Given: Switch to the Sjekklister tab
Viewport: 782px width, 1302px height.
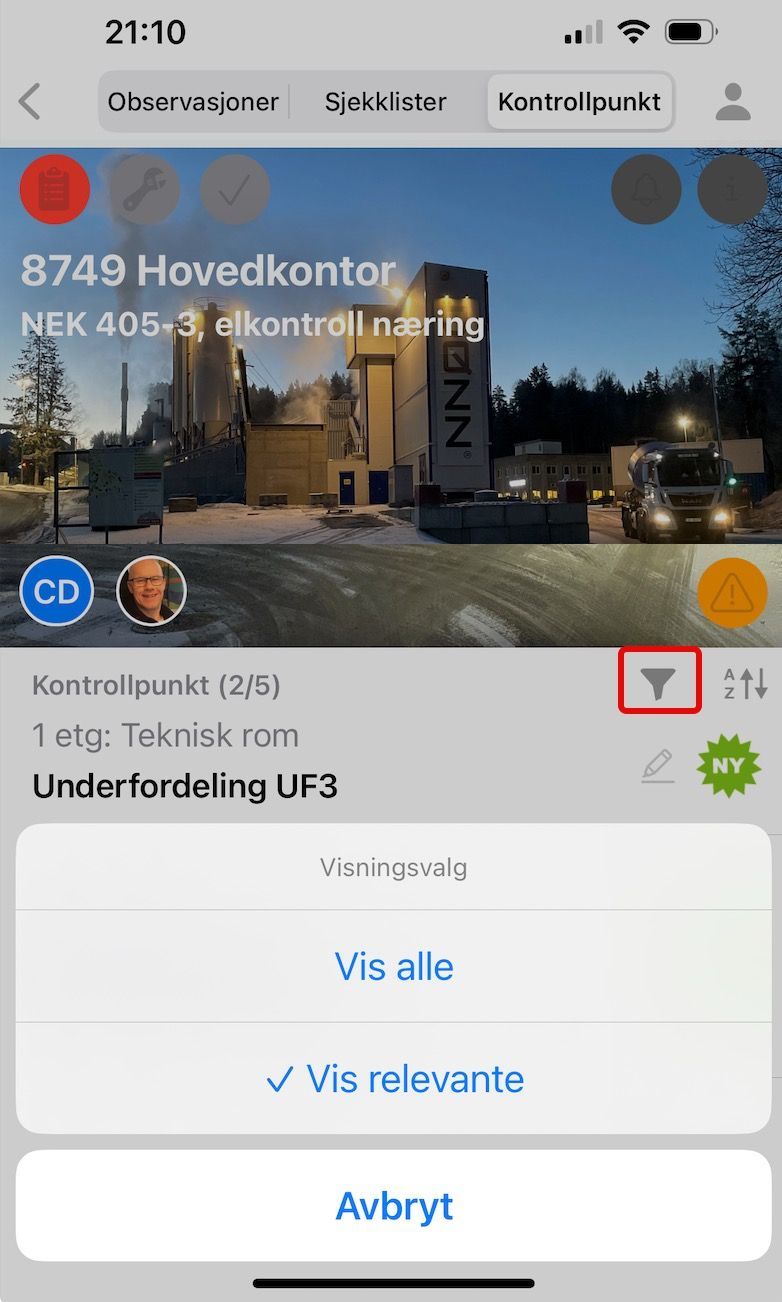Looking at the screenshot, I should [385, 102].
